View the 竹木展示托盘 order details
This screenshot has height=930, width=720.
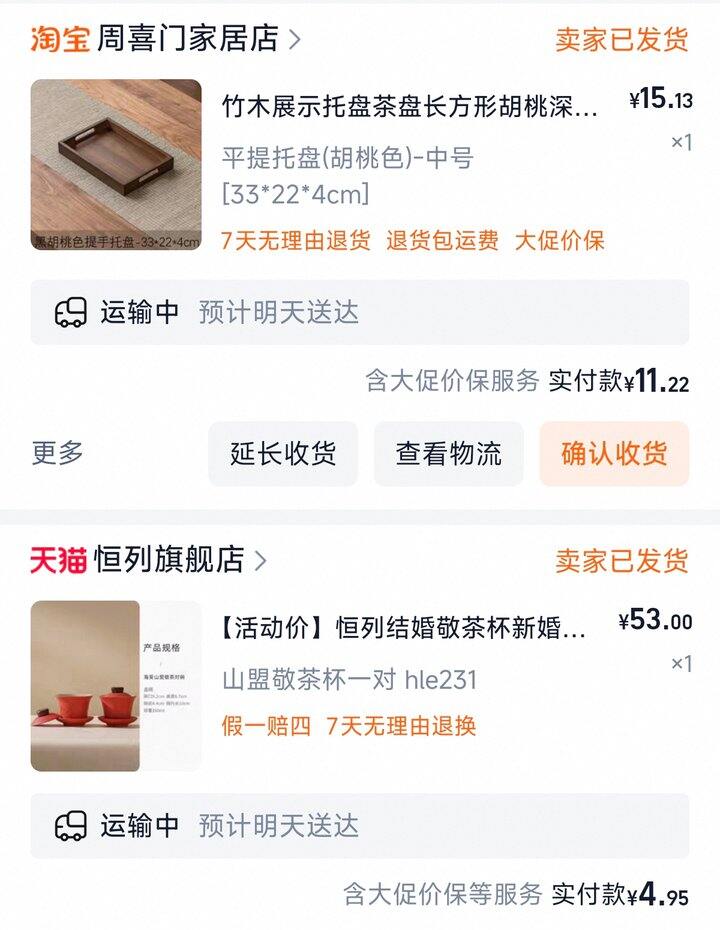pos(409,106)
